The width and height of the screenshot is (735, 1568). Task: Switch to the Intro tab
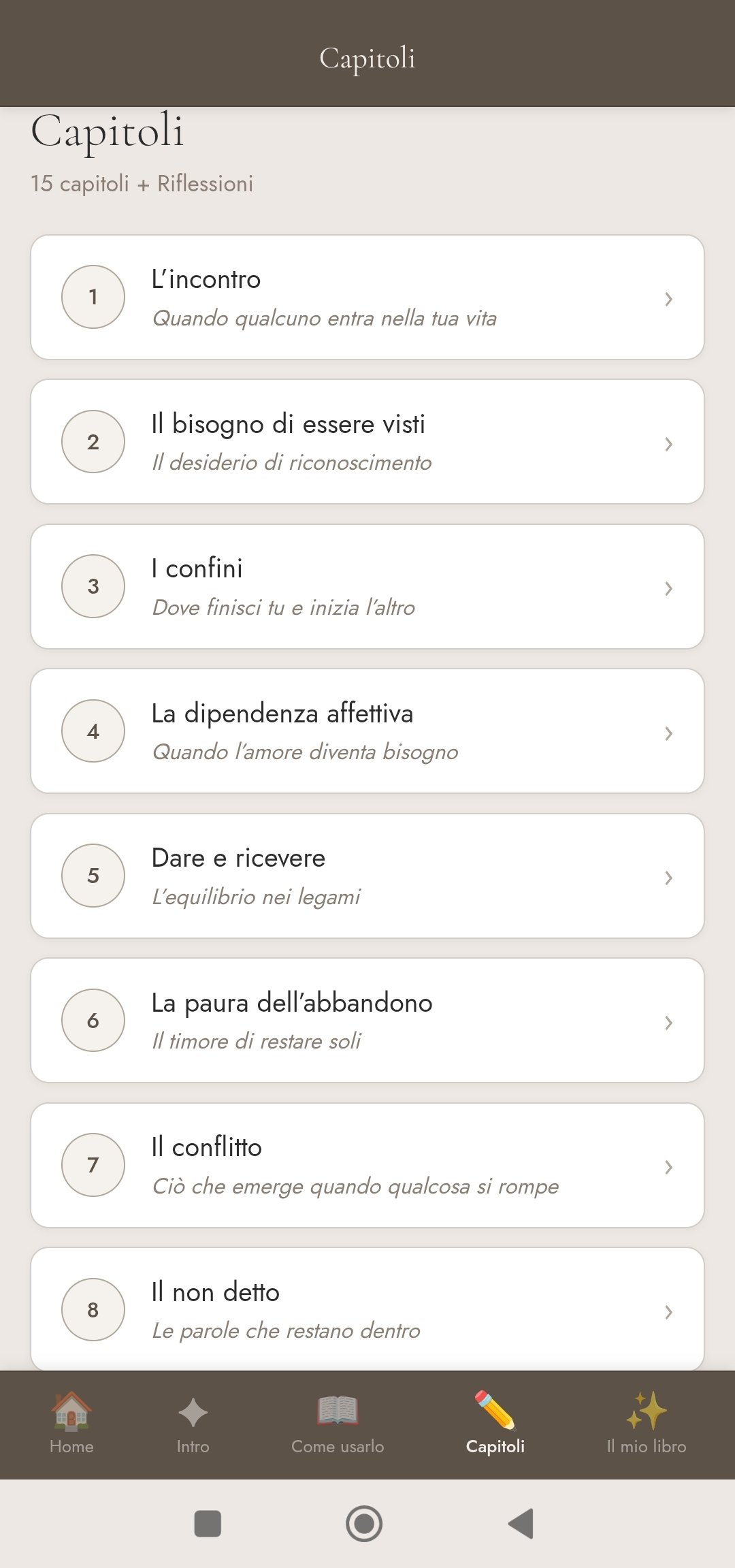tap(193, 1424)
